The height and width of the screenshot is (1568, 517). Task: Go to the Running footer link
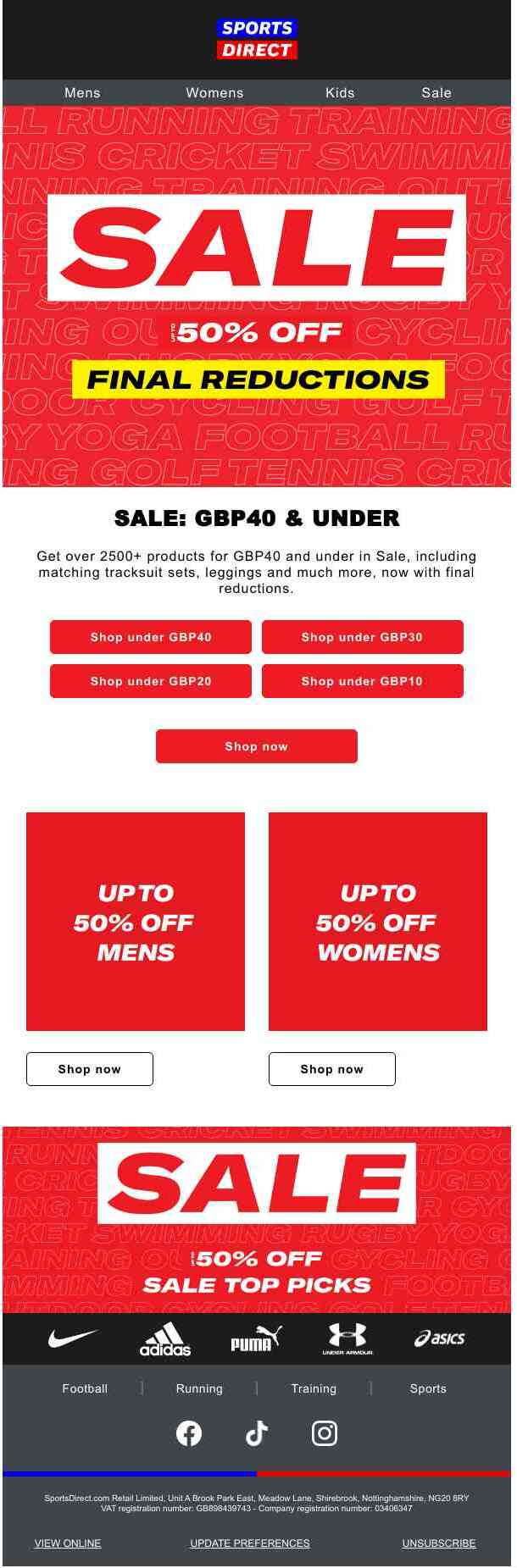pyautogui.click(x=199, y=1388)
